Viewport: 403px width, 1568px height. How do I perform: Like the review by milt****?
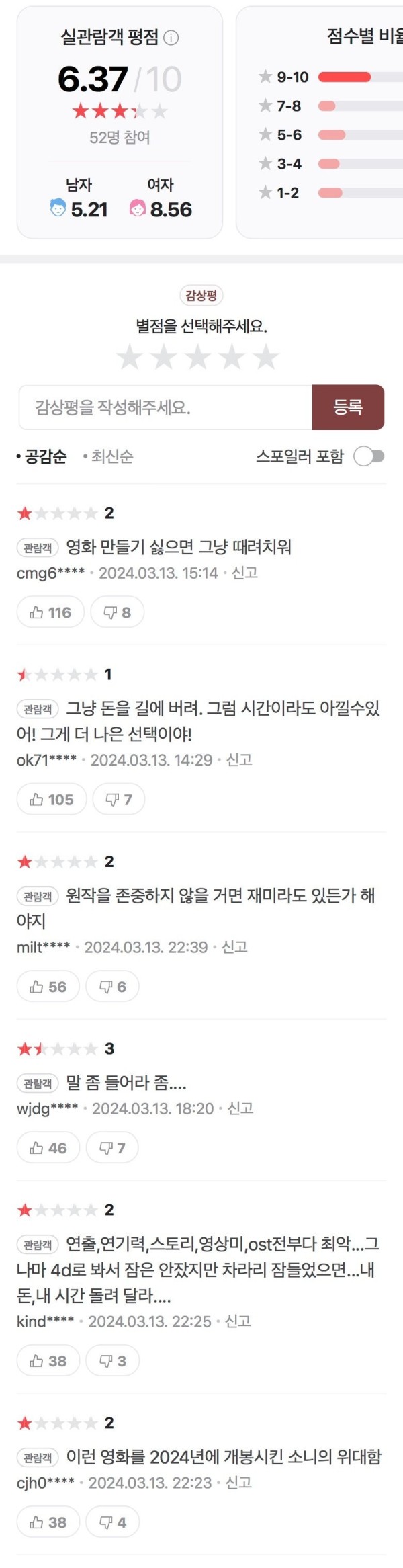(x=48, y=987)
